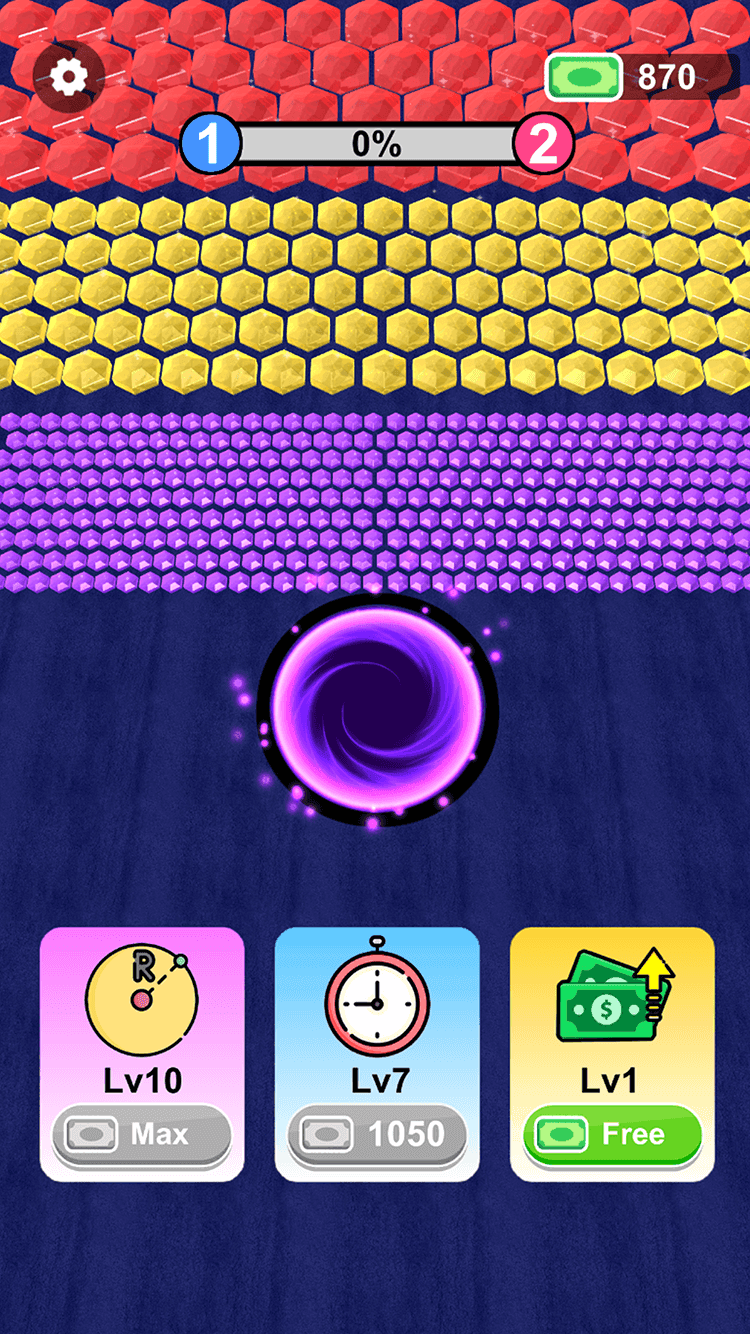Open the settings gear
This screenshot has width=750, height=1334.
69,77
